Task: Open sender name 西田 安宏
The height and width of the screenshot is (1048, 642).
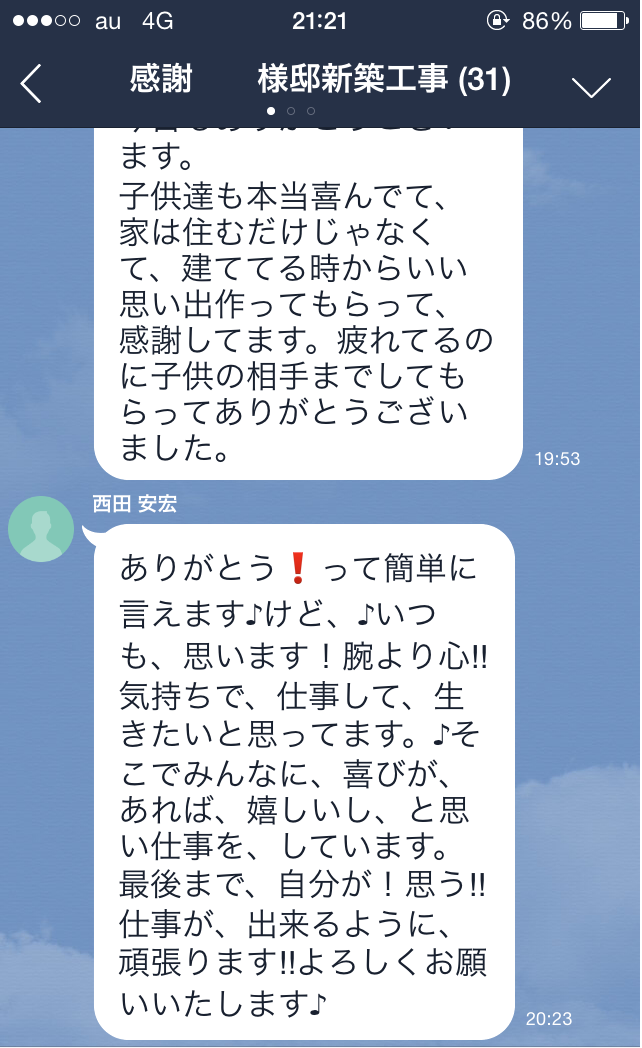Action: coord(135,504)
